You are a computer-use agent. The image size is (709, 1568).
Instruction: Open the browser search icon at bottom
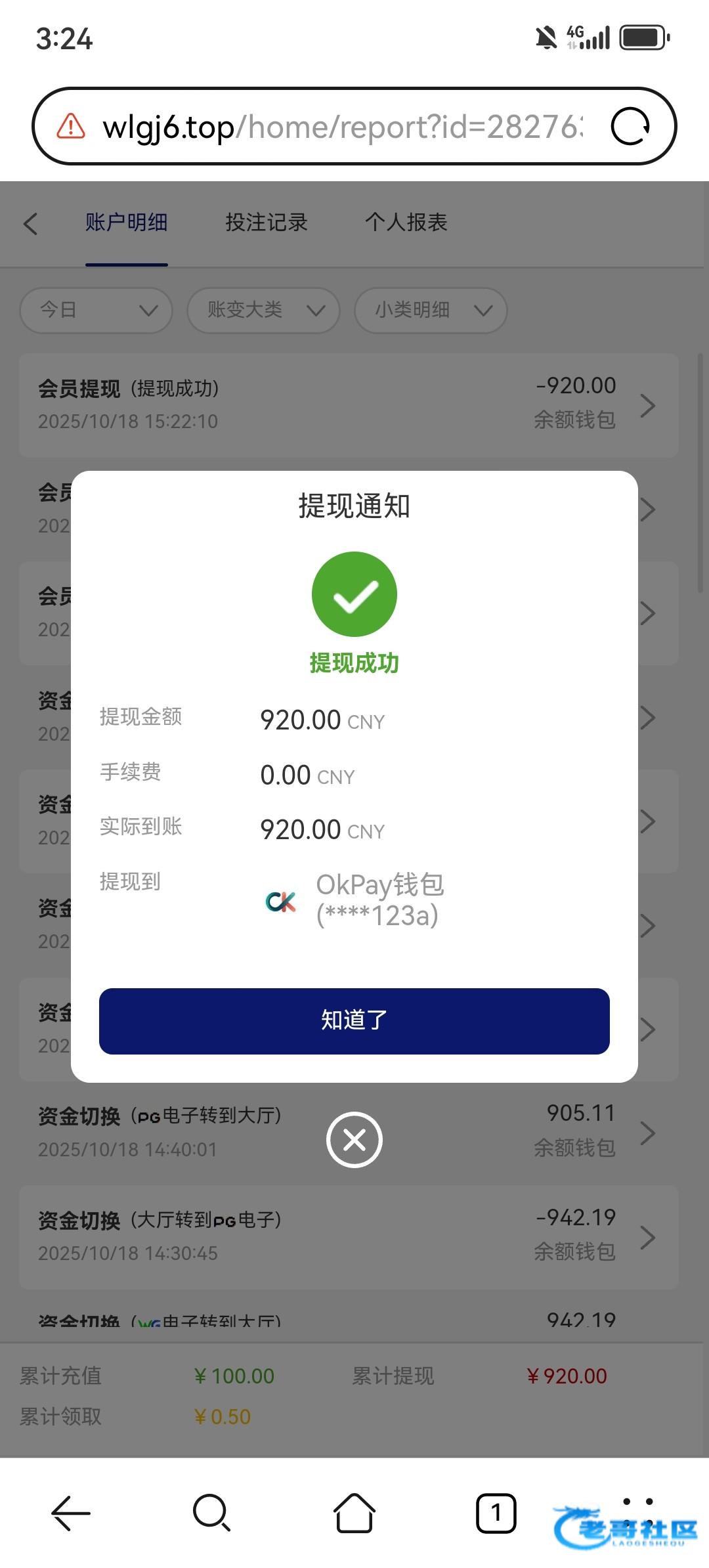point(212,1514)
